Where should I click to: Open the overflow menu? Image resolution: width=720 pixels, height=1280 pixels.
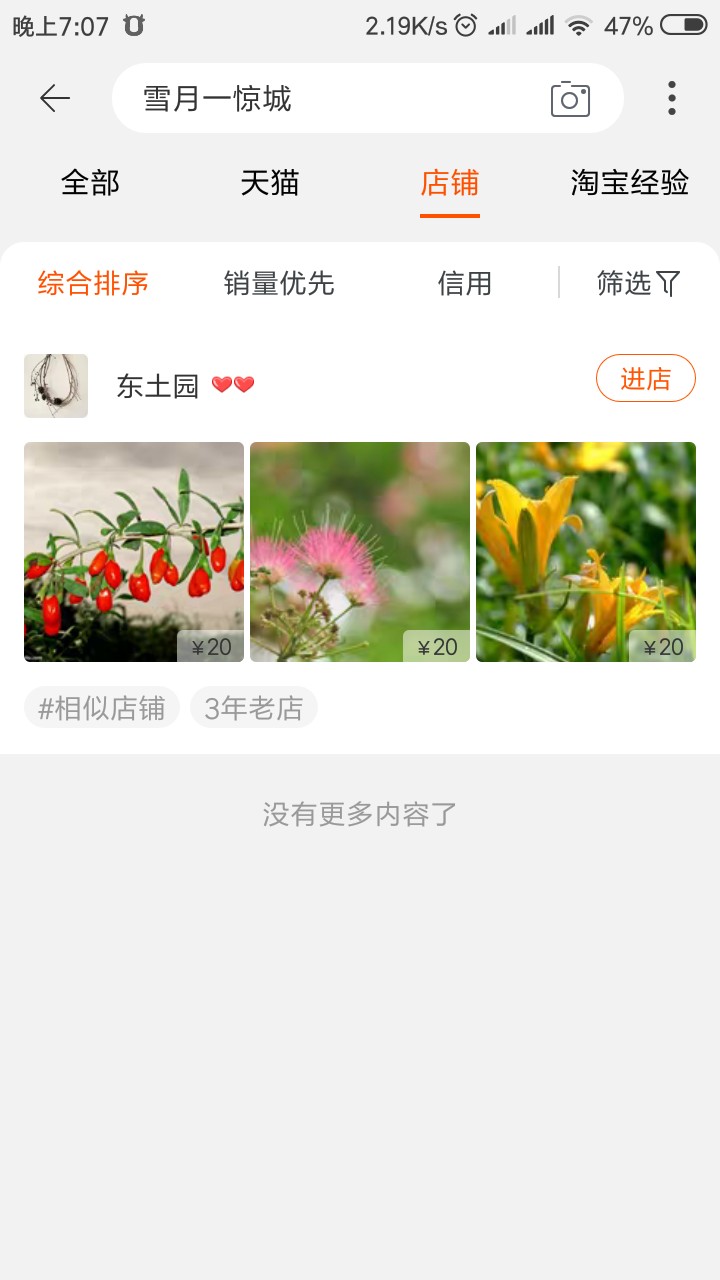672,98
